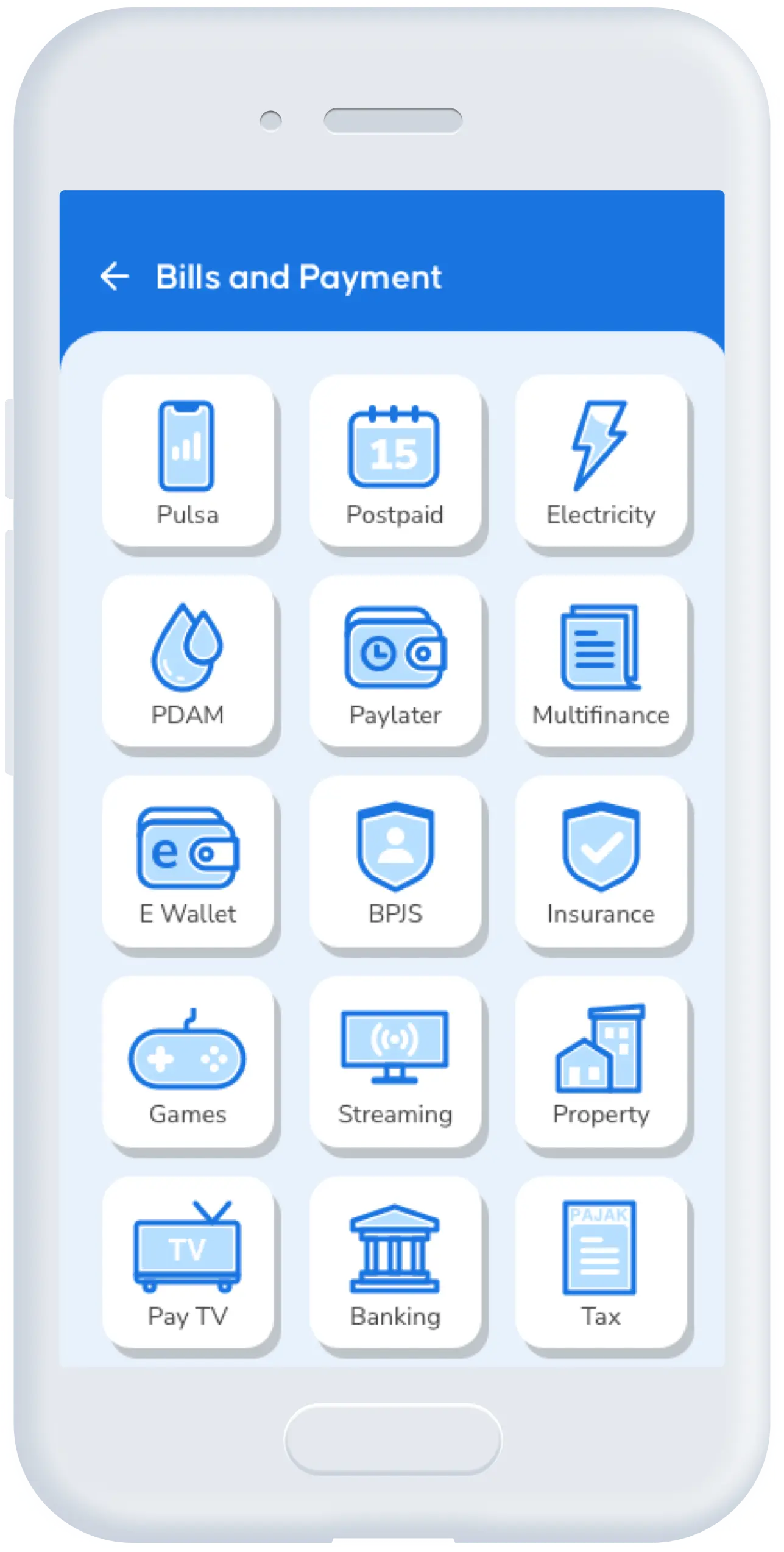Open the Pulsa tile
Image resolution: width=784 pixels, height=1552 pixels.
point(188,461)
